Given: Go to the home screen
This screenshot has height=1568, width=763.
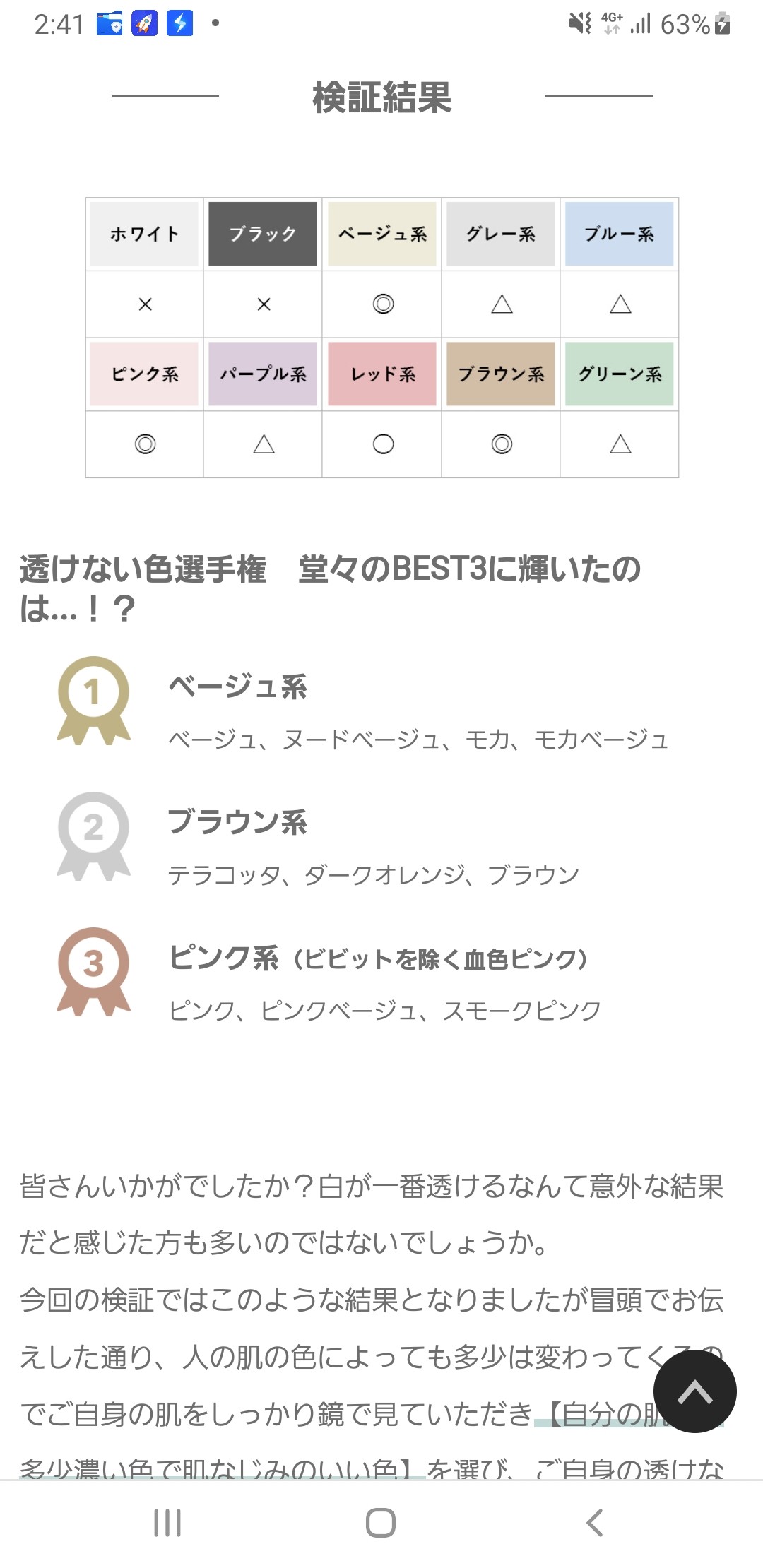Looking at the screenshot, I should point(381,1523).
